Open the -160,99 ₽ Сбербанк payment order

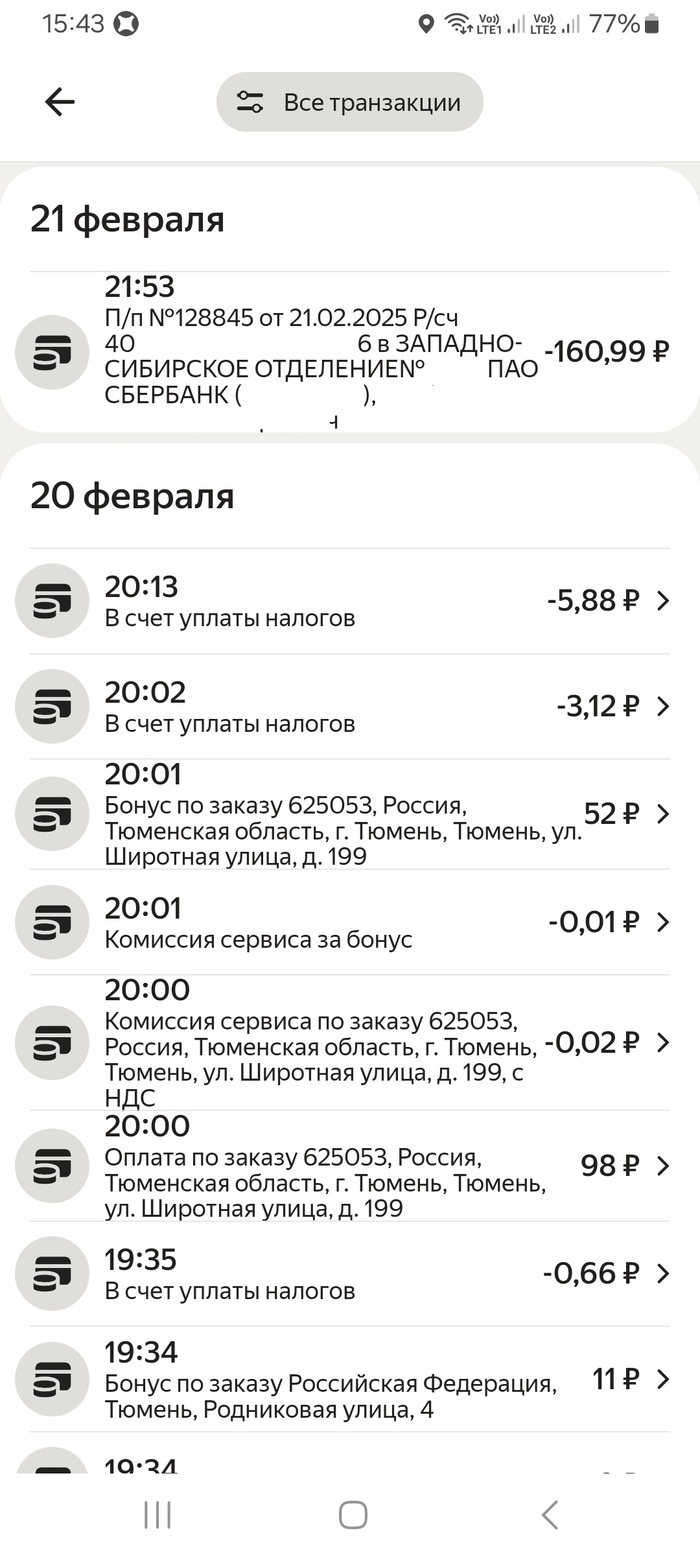pos(350,351)
